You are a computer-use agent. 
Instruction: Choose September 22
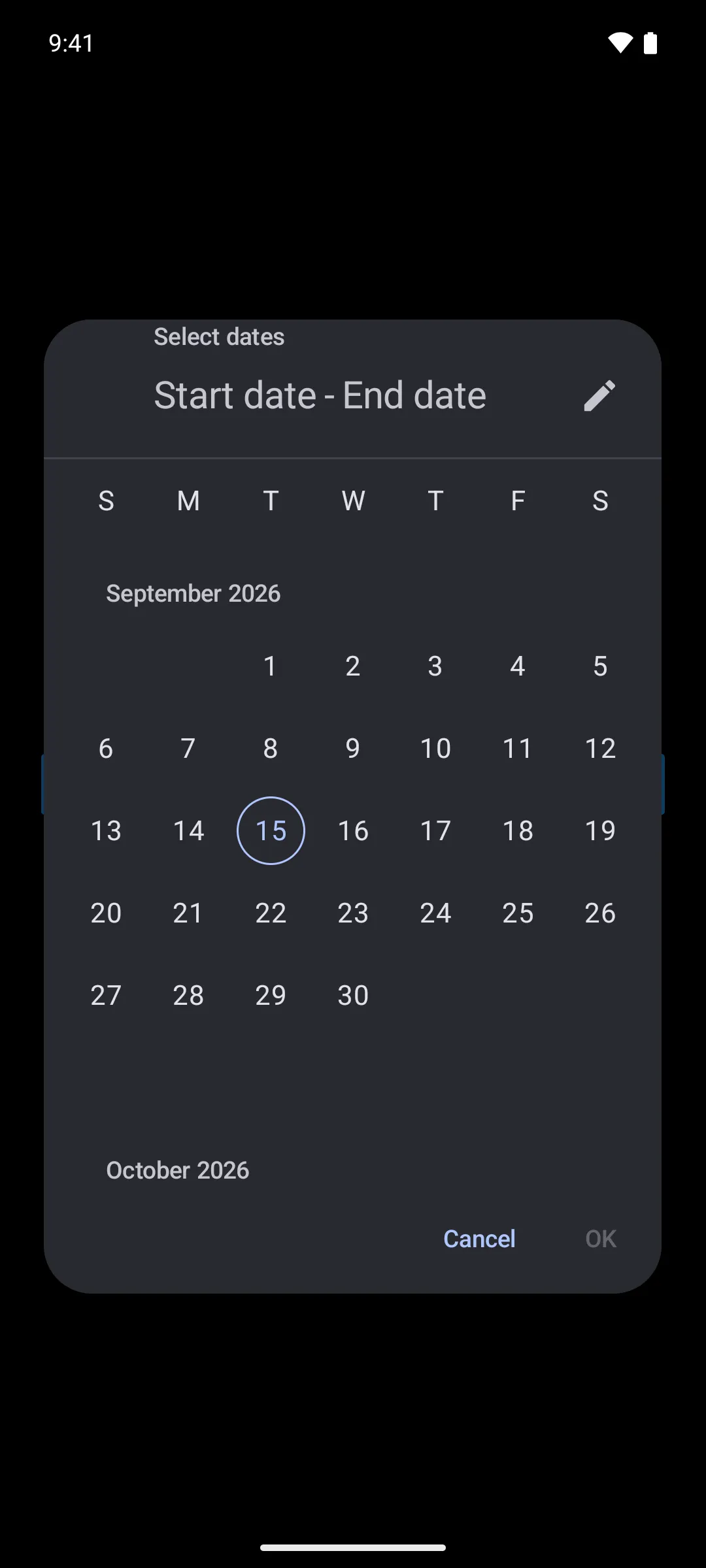coord(271,913)
